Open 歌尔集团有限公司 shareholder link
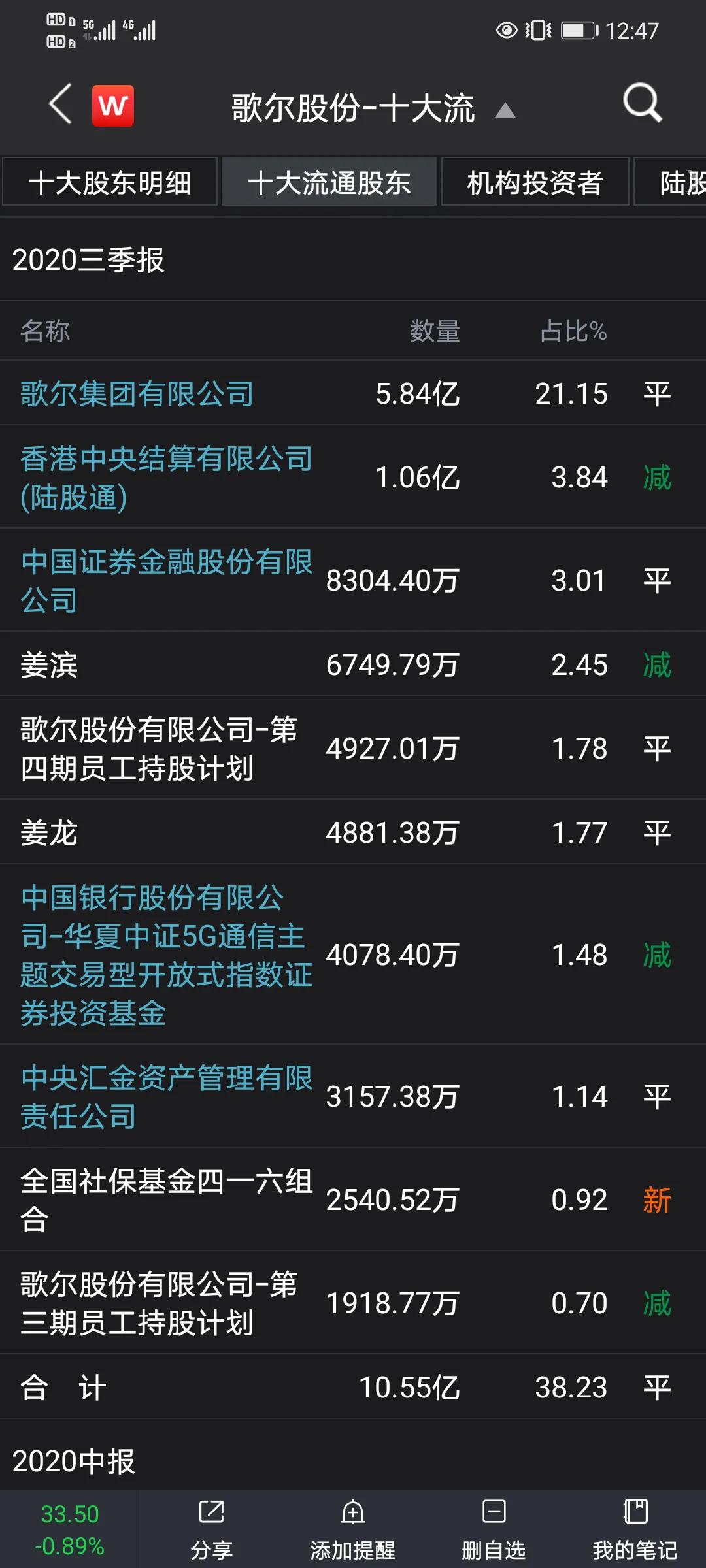The height and width of the screenshot is (1568, 706). [137, 394]
